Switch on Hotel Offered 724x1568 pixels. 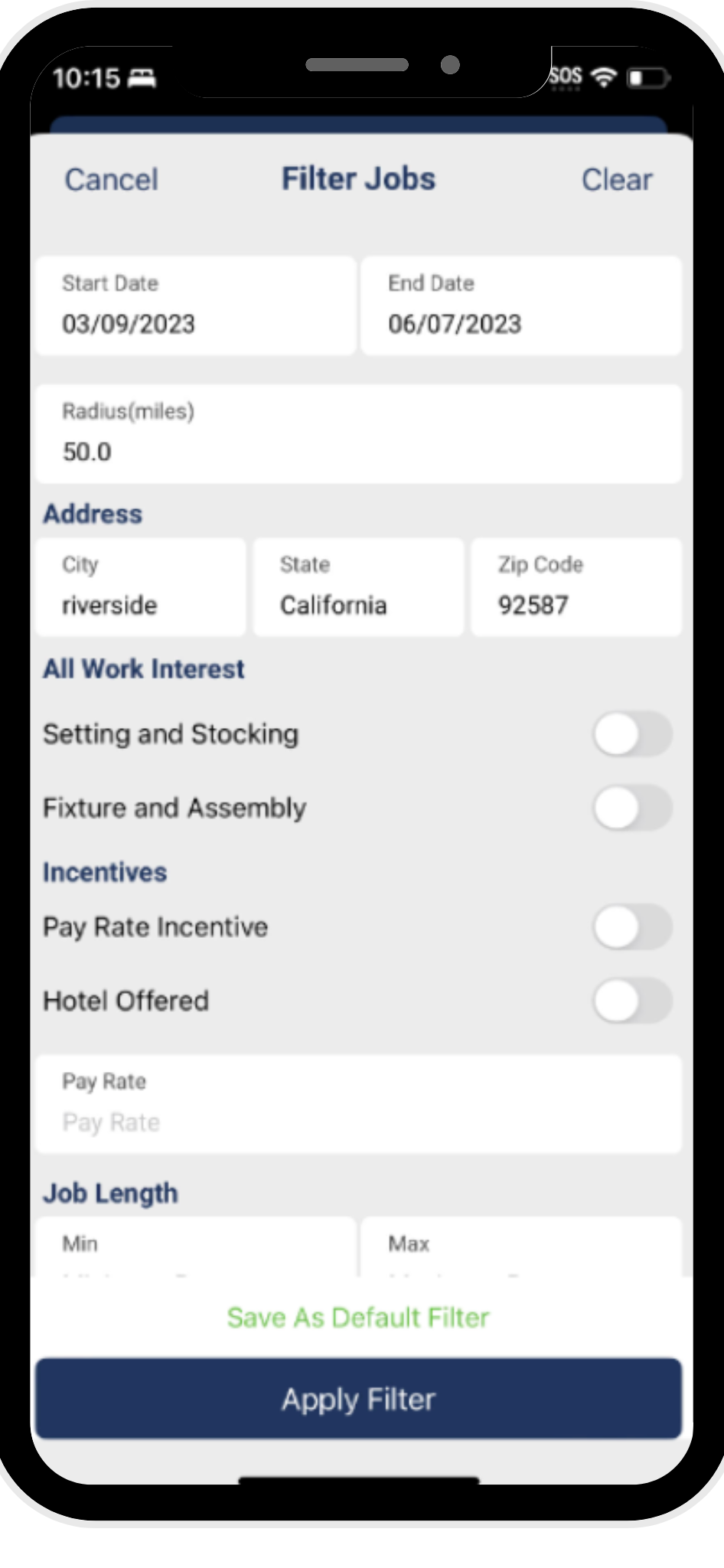632,1001
